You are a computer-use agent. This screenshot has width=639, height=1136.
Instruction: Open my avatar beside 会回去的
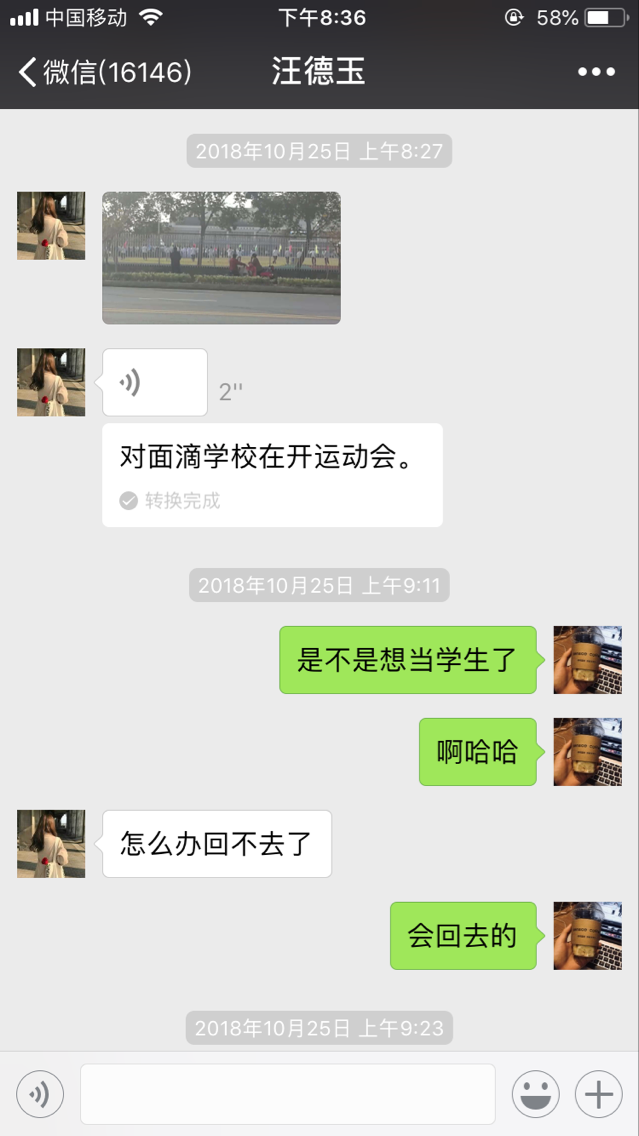(x=588, y=936)
